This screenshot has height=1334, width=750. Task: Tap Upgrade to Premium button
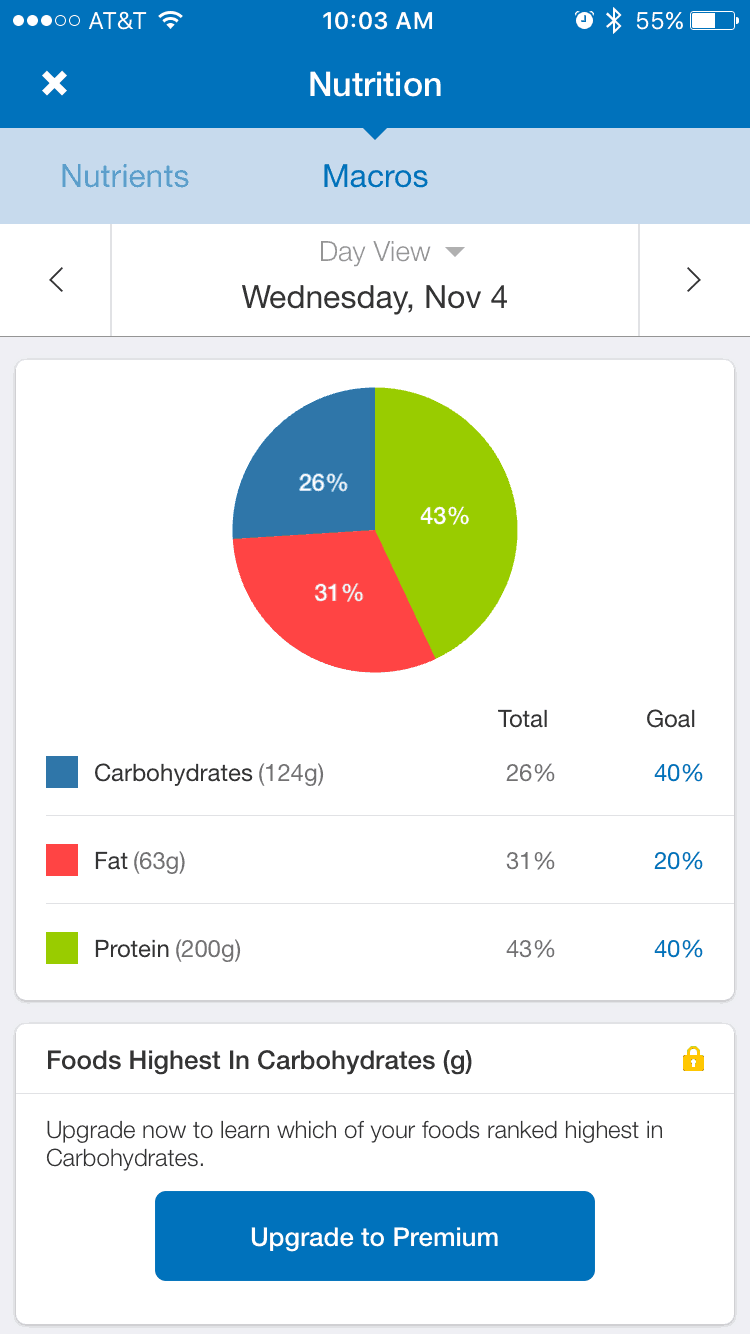click(x=375, y=1236)
